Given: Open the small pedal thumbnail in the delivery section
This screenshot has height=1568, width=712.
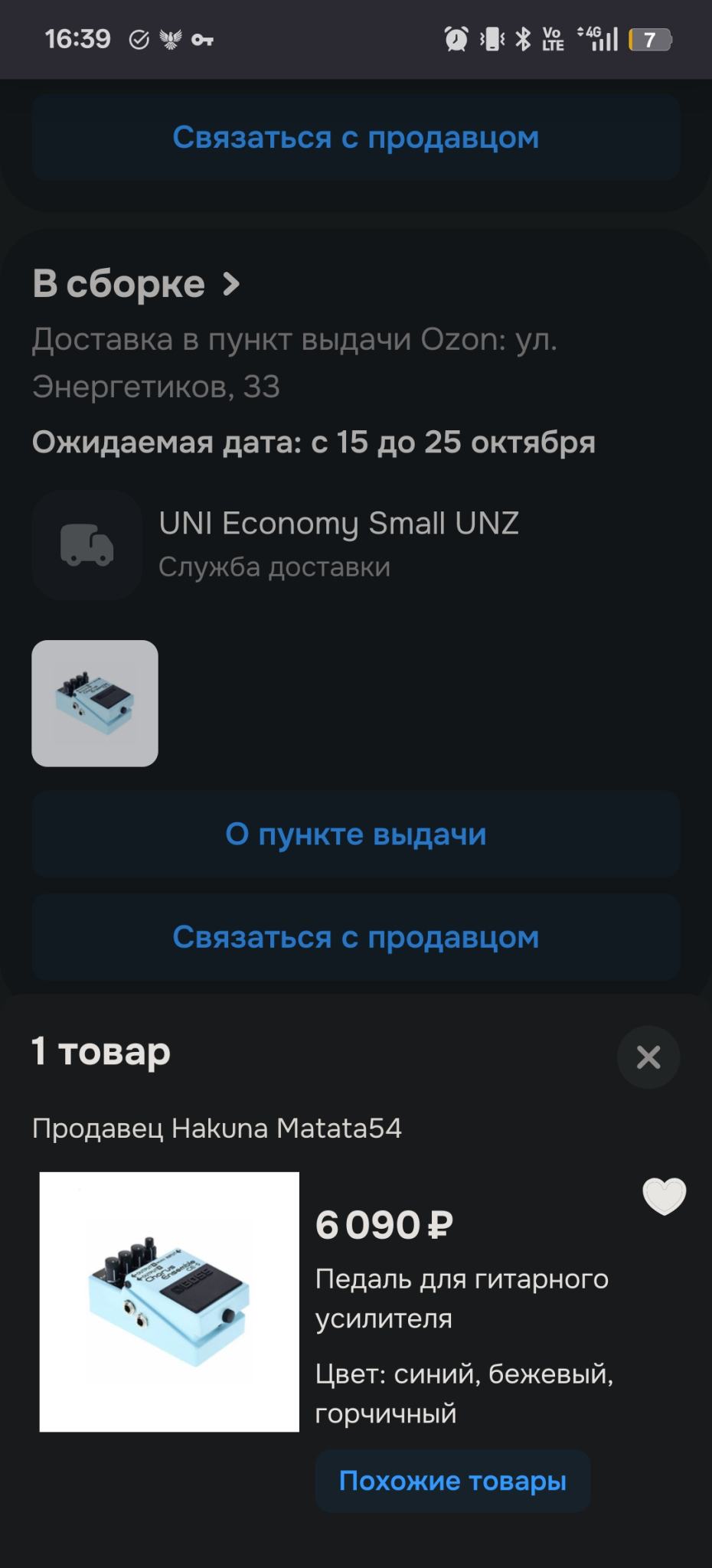Looking at the screenshot, I should pos(95,703).
